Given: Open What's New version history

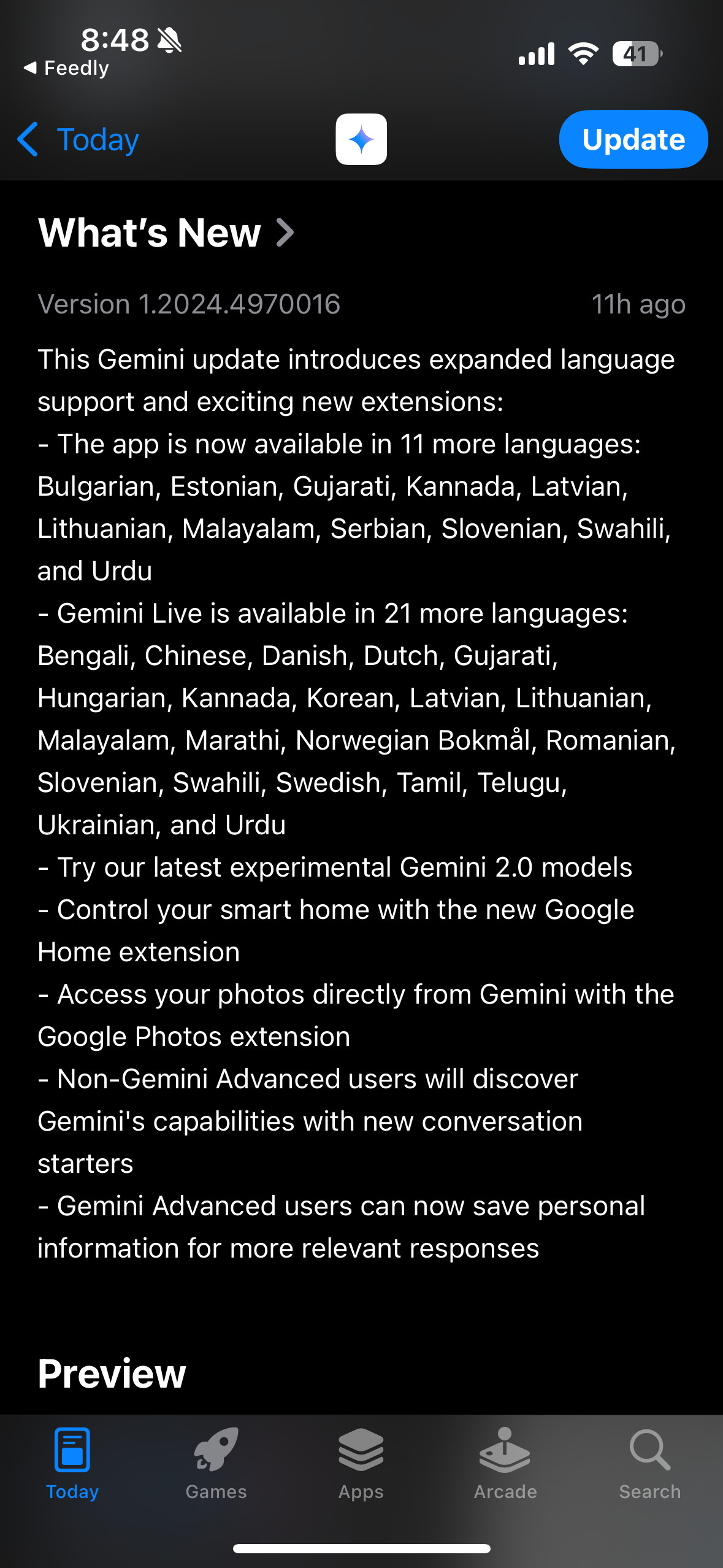Looking at the screenshot, I should 166,233.
